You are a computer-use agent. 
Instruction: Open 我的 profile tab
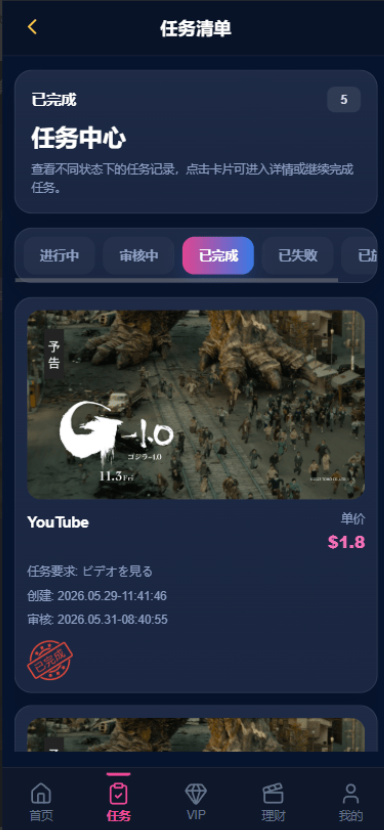351,801
